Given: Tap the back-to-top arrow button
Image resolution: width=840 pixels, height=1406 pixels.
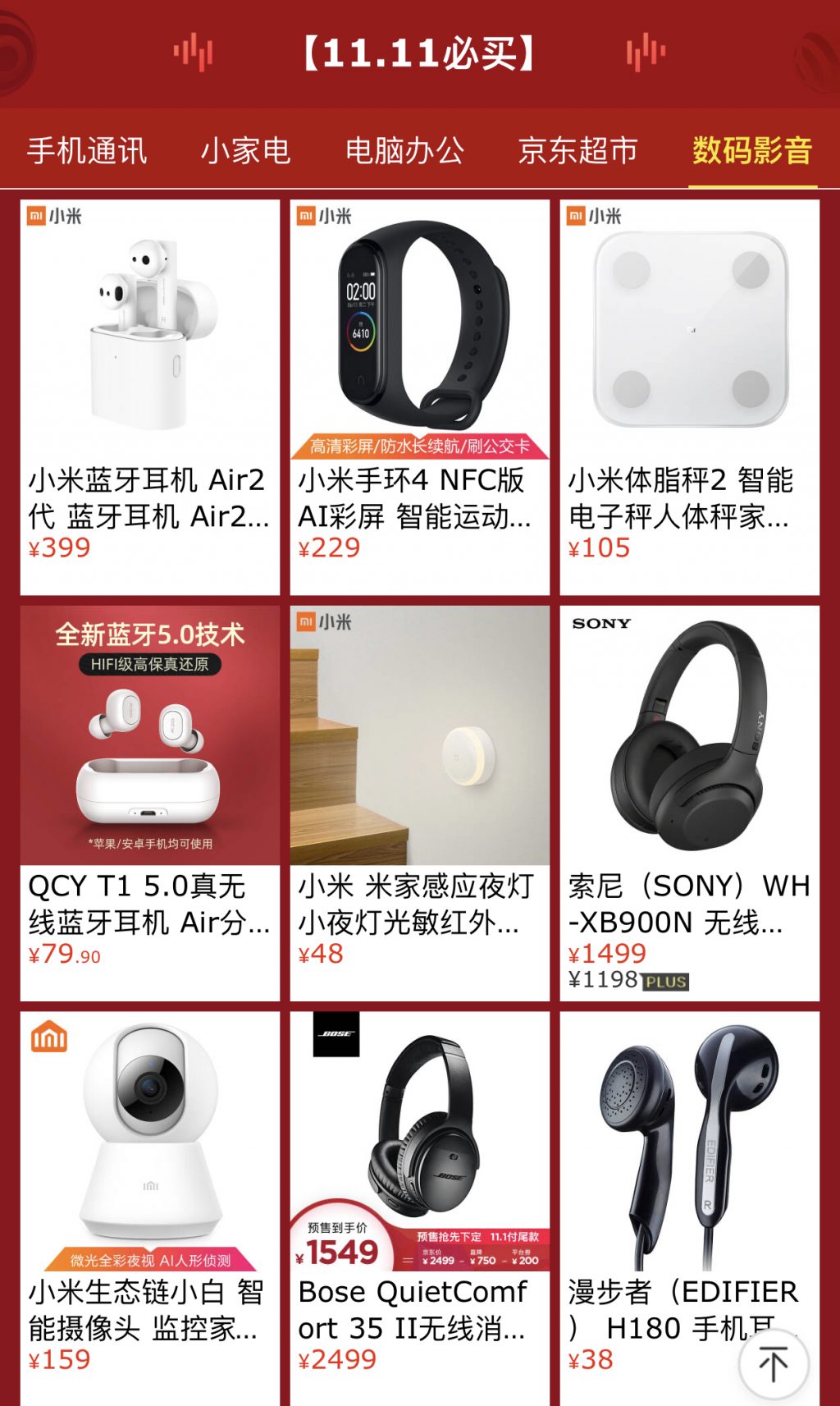Looking at the screenshot, I should coord(773,1364).
